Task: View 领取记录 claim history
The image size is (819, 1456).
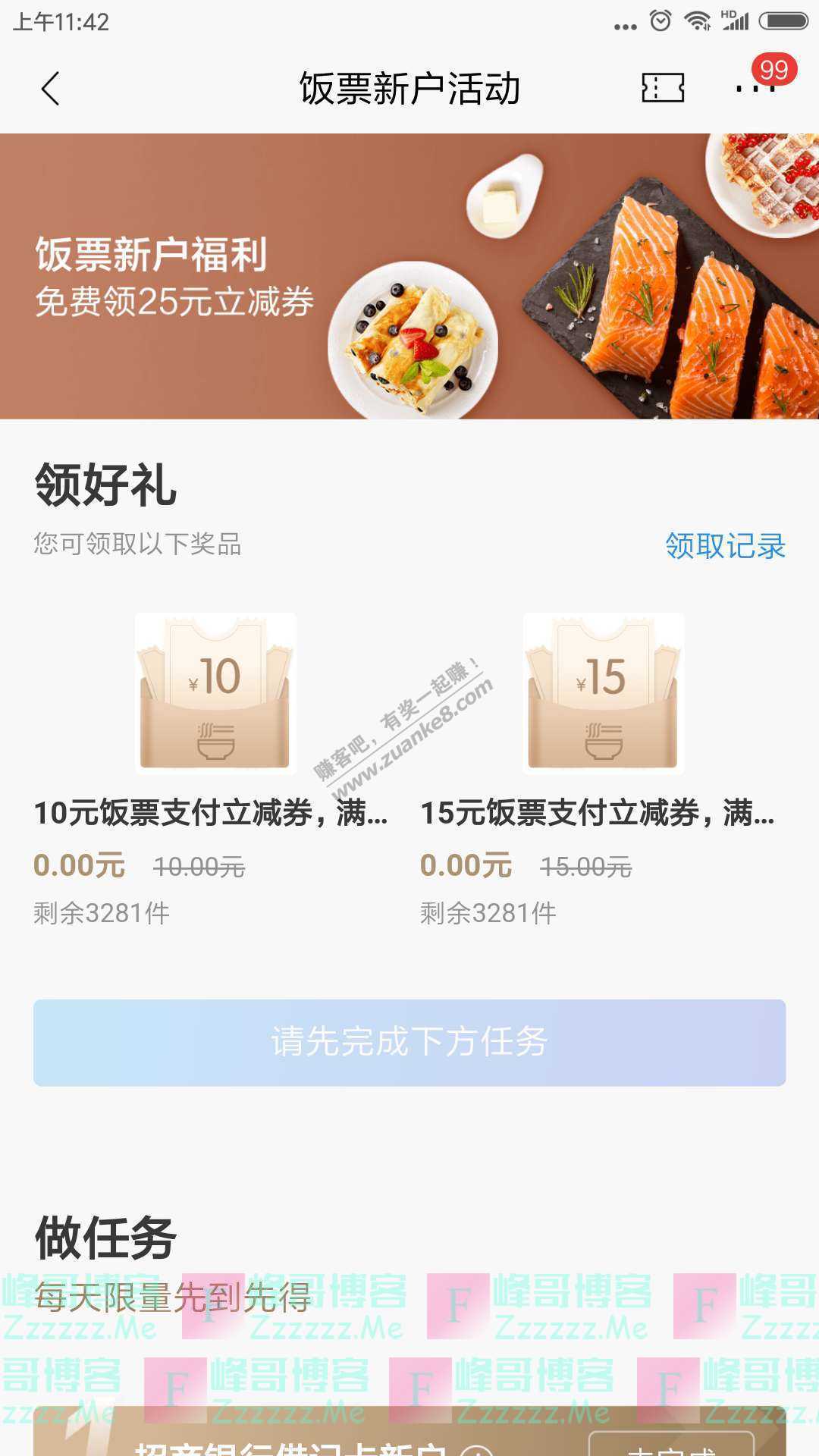Action: pos(725,546)
